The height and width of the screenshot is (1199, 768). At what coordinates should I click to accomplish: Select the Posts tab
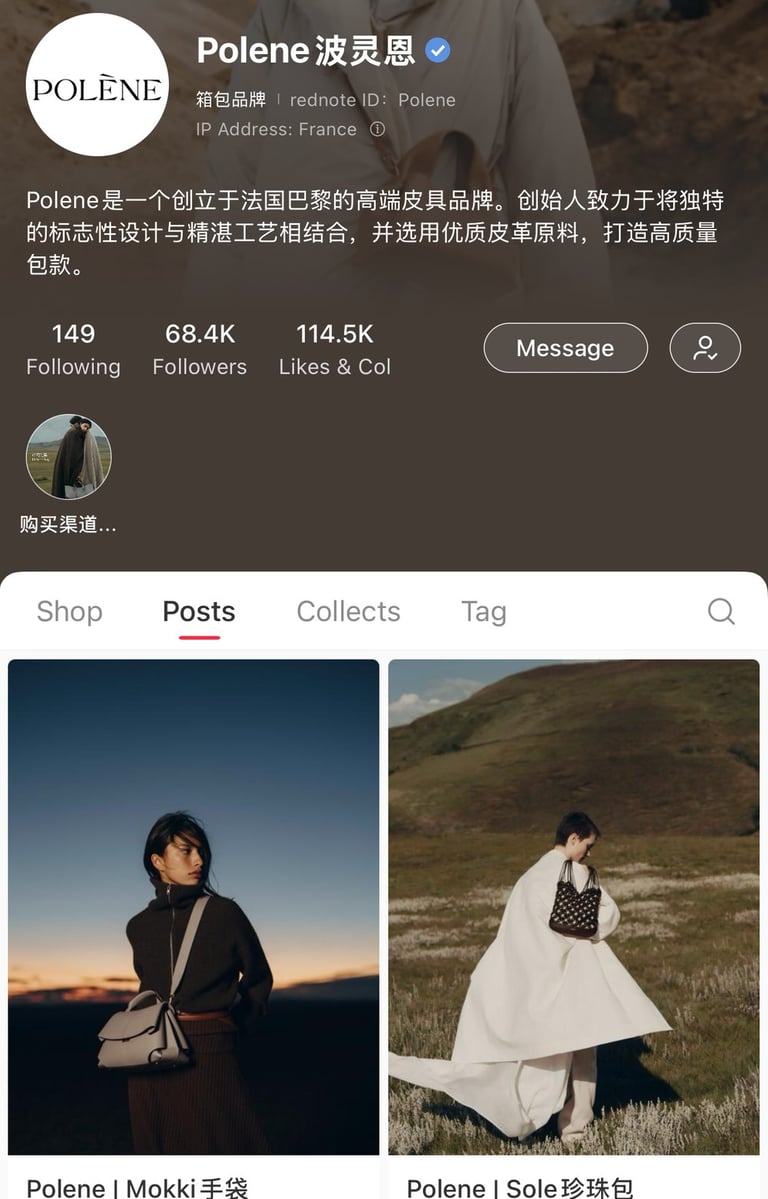pos(199,611)
